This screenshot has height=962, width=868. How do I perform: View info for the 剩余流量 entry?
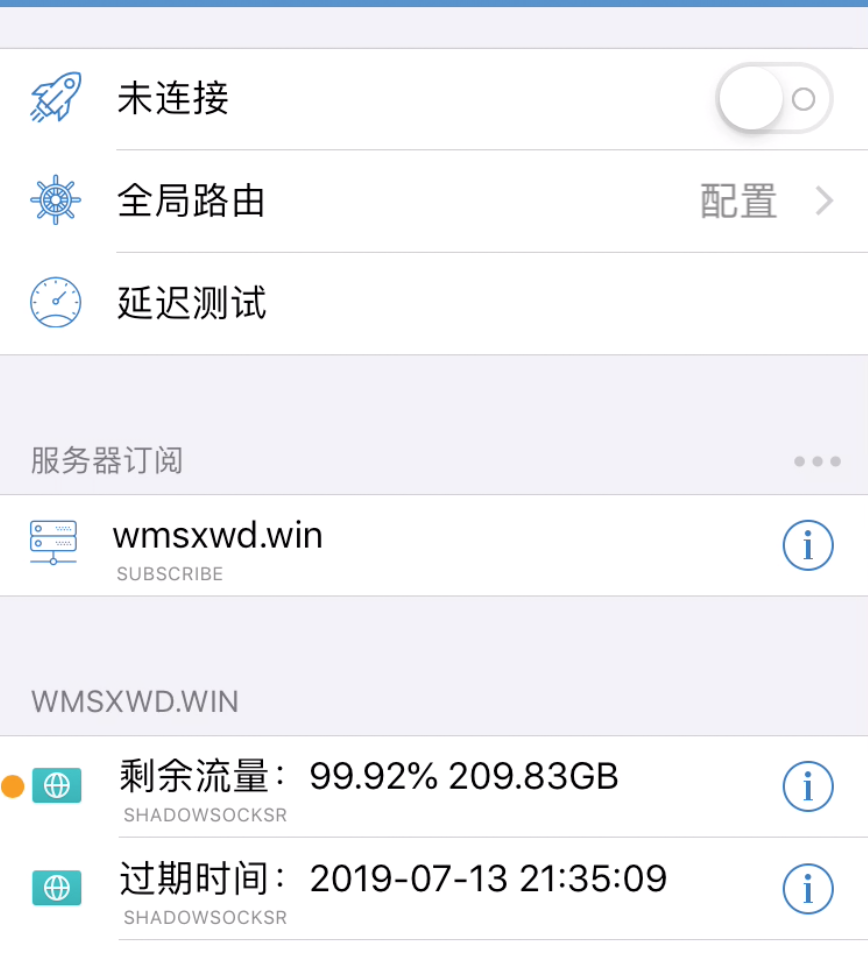coord(807,787)
